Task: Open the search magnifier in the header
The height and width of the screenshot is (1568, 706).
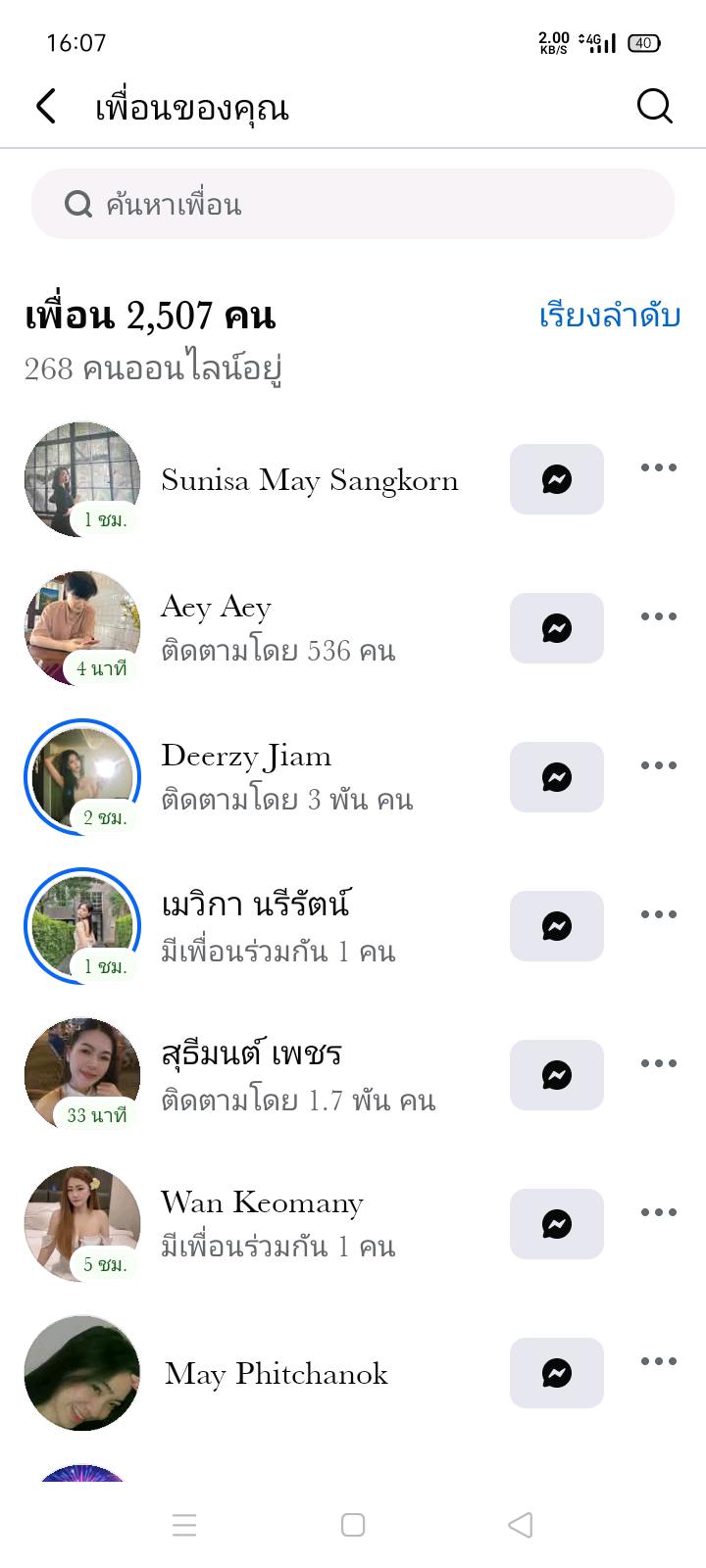Action: (654, 106)
